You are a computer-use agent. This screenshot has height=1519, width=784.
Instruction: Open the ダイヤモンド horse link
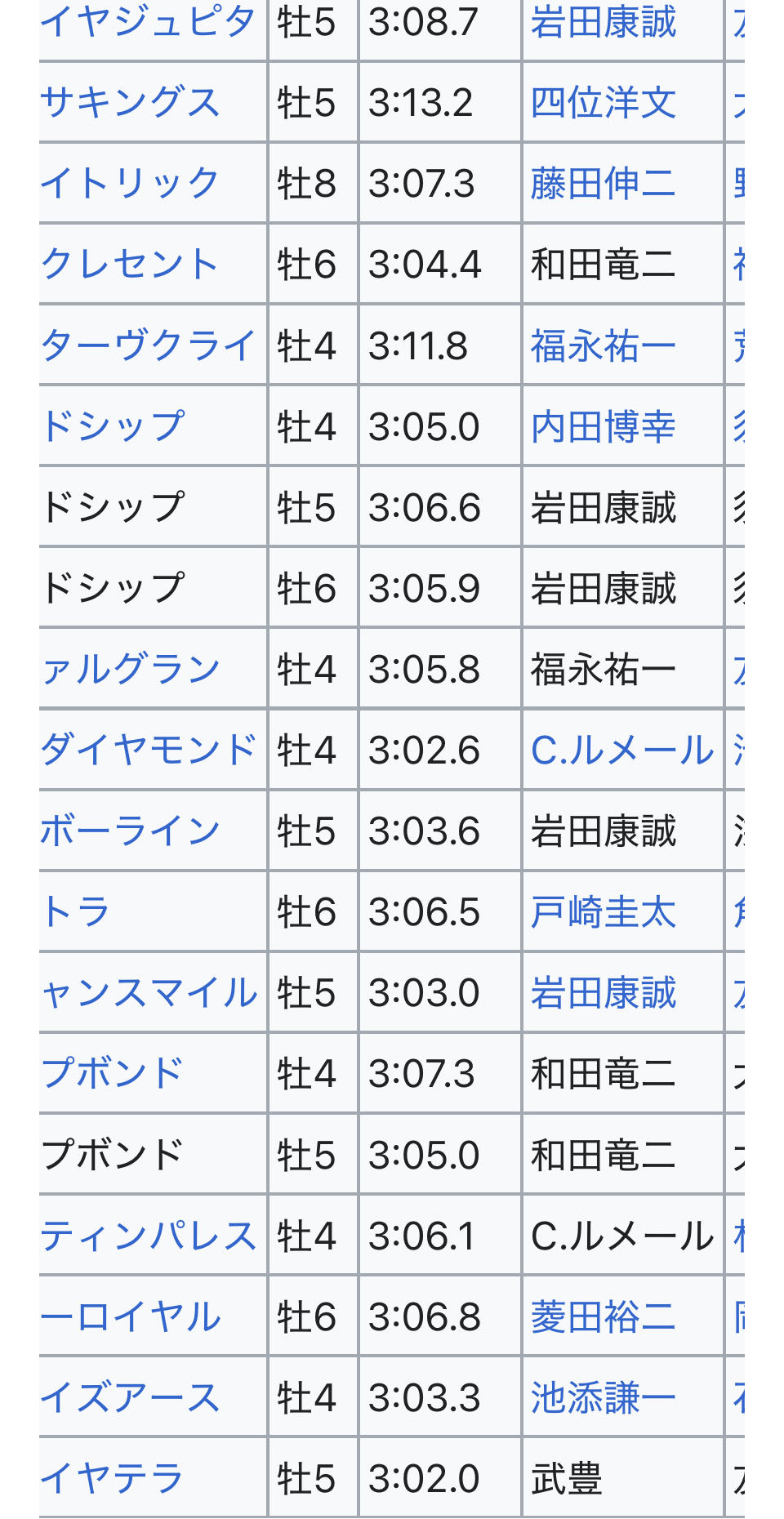148,751
